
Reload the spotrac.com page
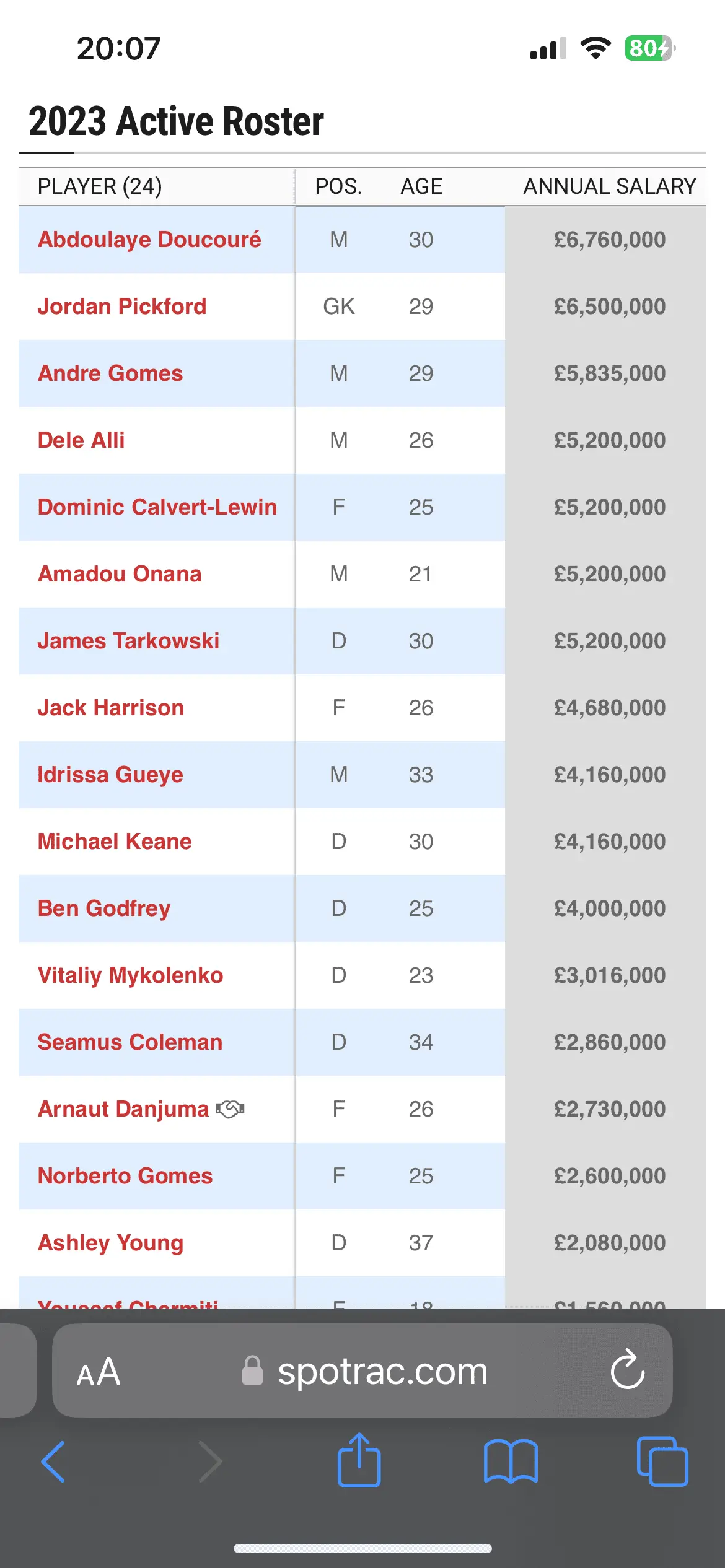pos(627,1370)
